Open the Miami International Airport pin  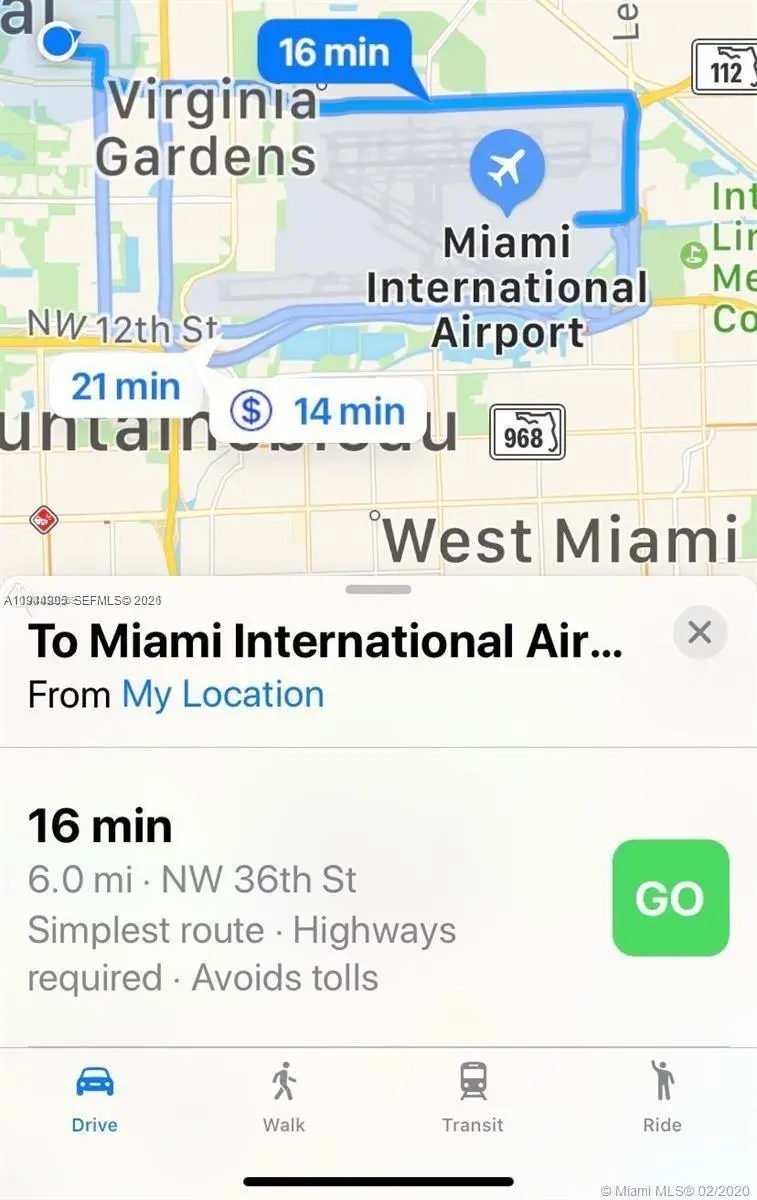507,171
